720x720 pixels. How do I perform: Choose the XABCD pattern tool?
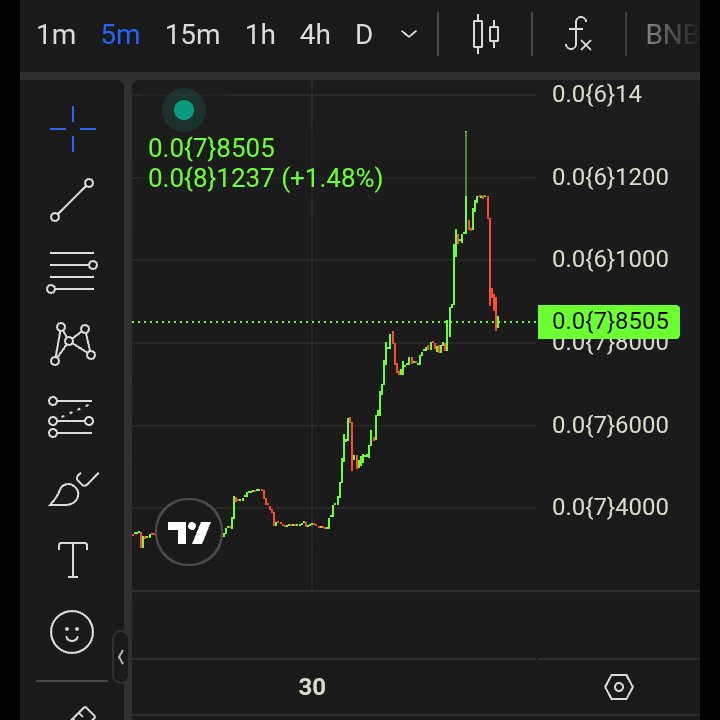[73, 344]
